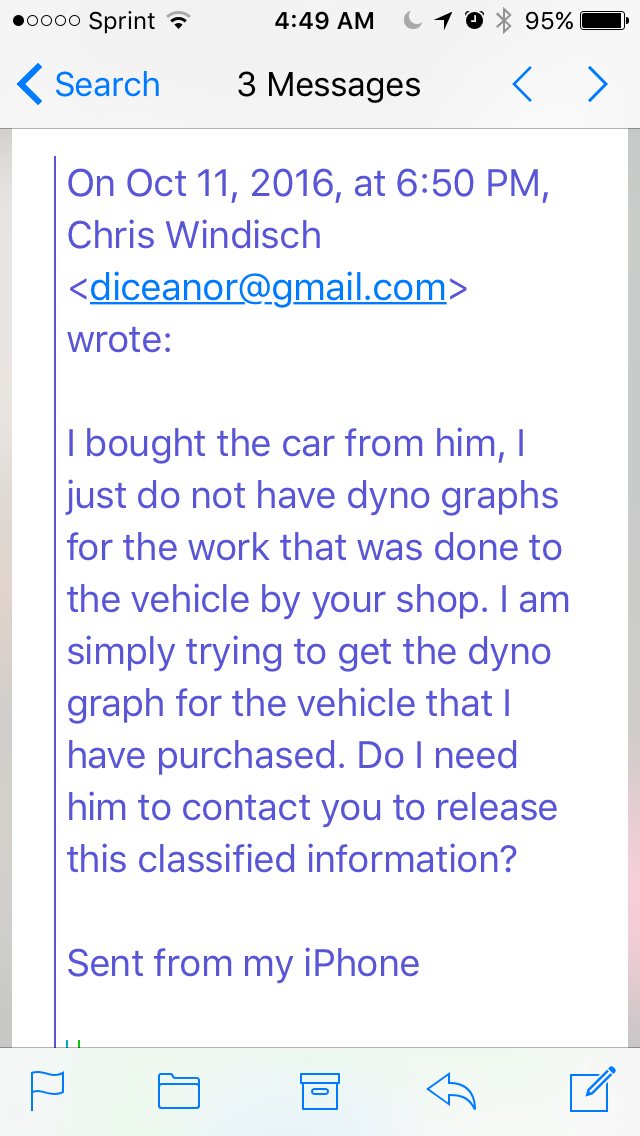Move message to a folder
The height and width of the screenshot is (1136, 640).
tap(179, 1090)
